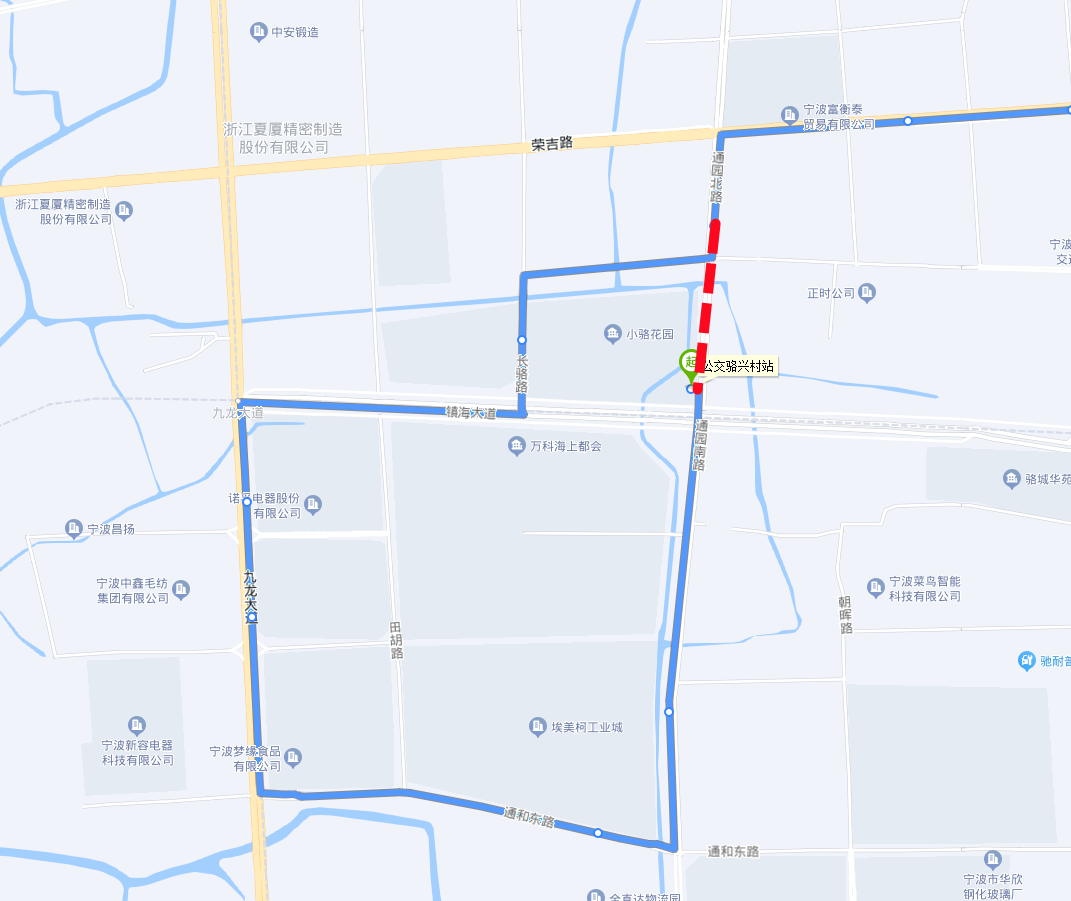Open the 宁波昌扬 place marker
This screenshot has height=901, width=1071.
(x=73, y=528)
